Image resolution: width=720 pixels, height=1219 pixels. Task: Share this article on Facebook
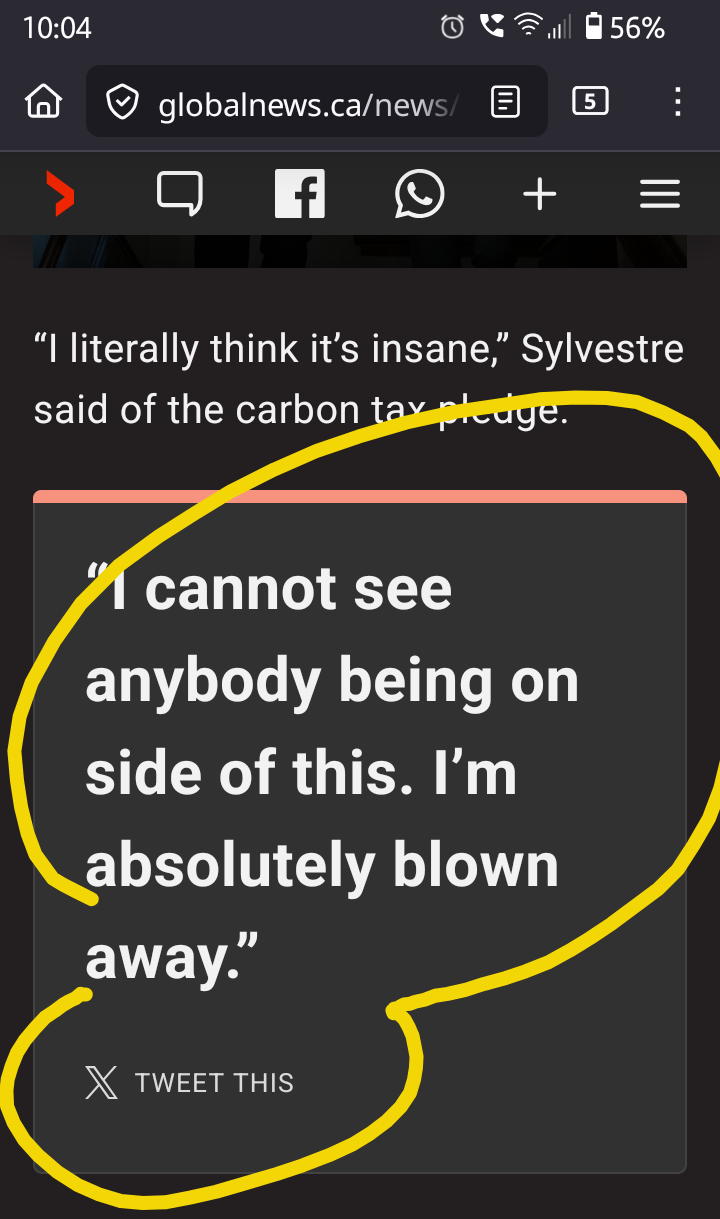(x=300, y=193)
